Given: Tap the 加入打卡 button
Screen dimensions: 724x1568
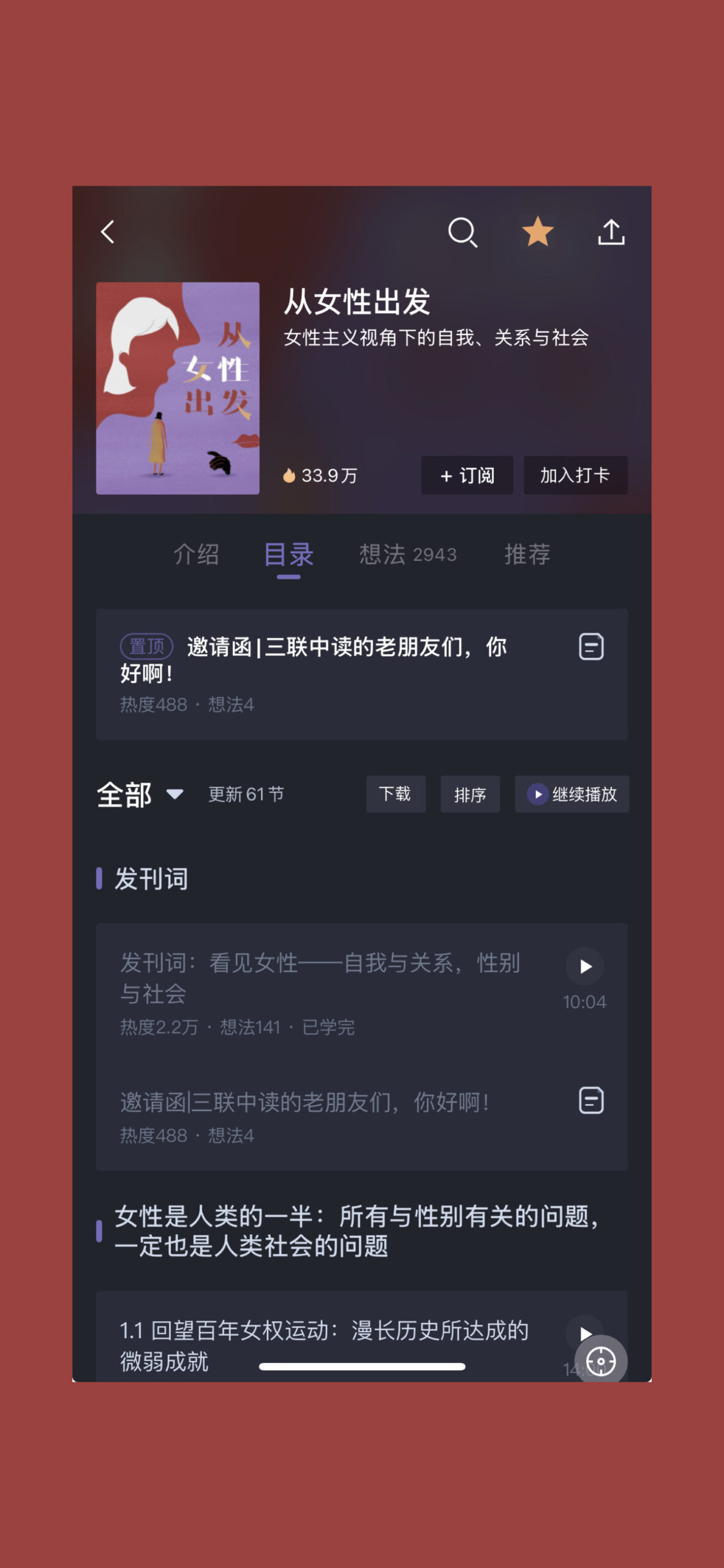Looking at the screenshot, I should click(x=575, y=475).
